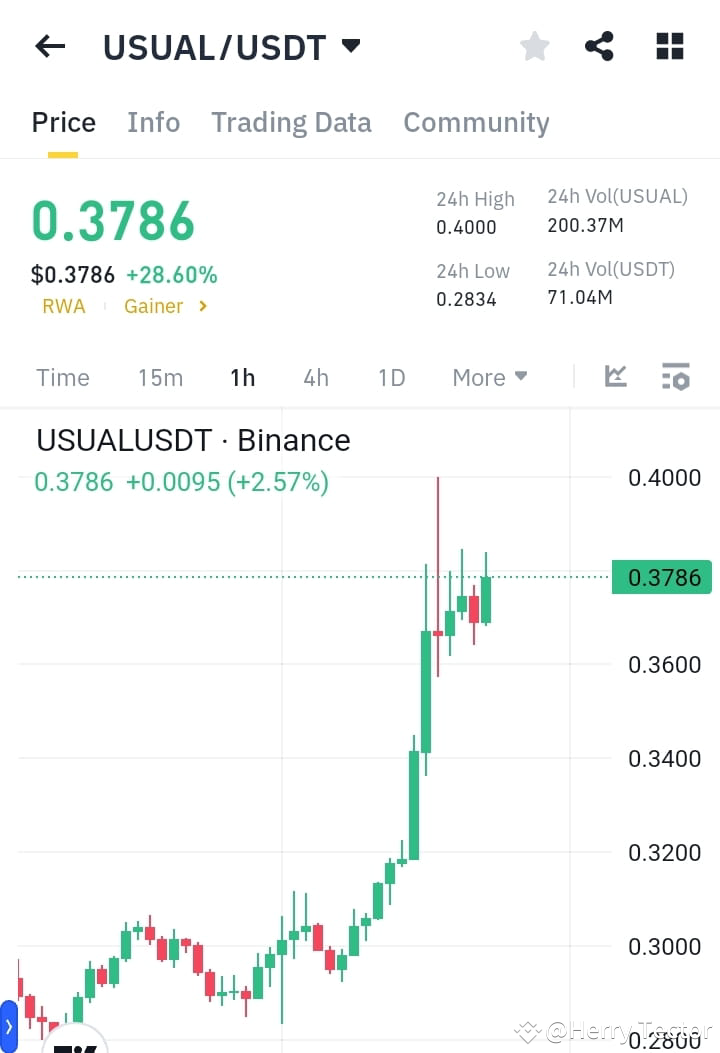Screen dimensions: 720x1053
Task: Switch to the 4h candle interval
Action: coord(316,377)
